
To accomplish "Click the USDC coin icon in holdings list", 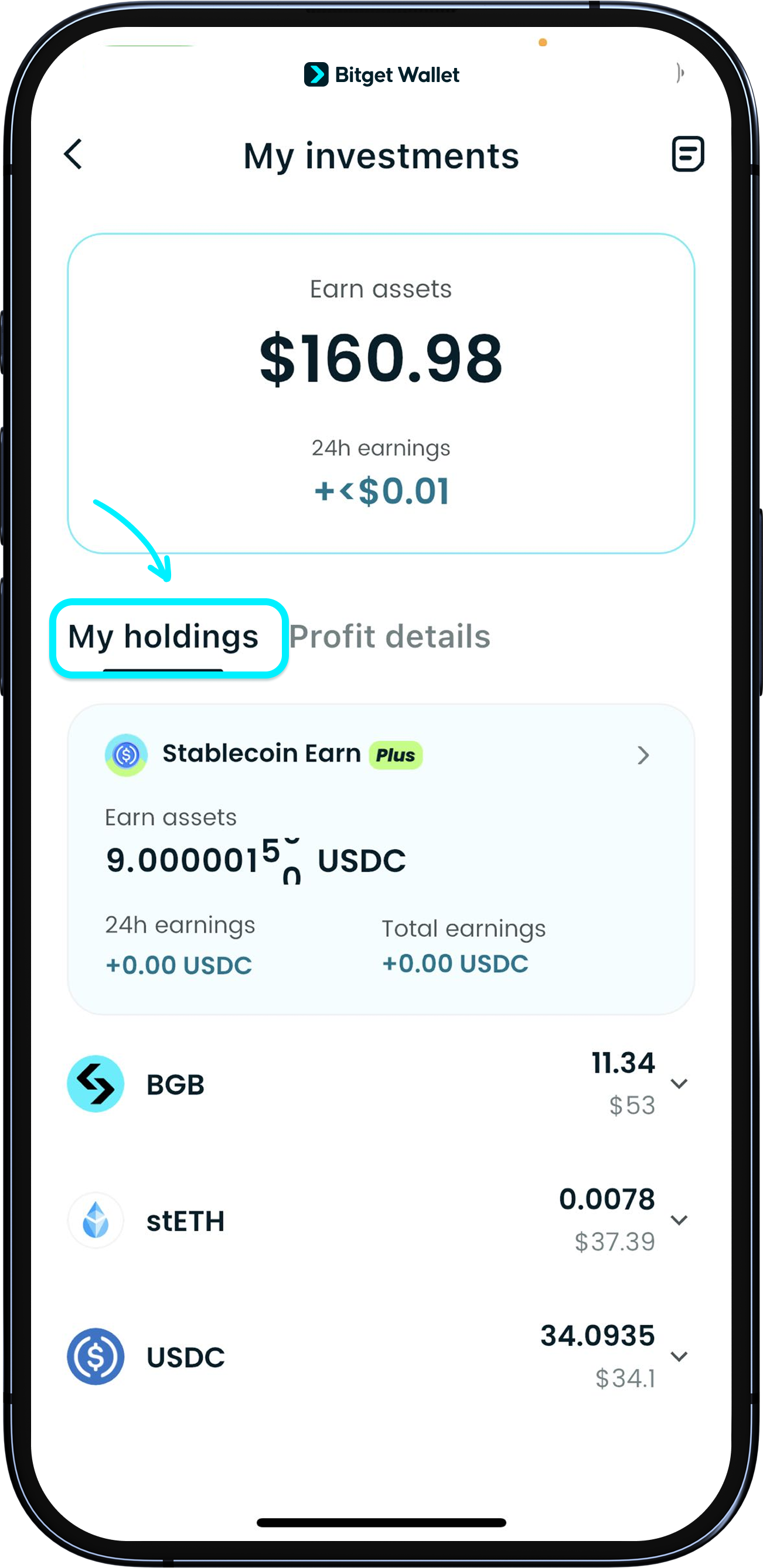I will tap(96, 1356).
